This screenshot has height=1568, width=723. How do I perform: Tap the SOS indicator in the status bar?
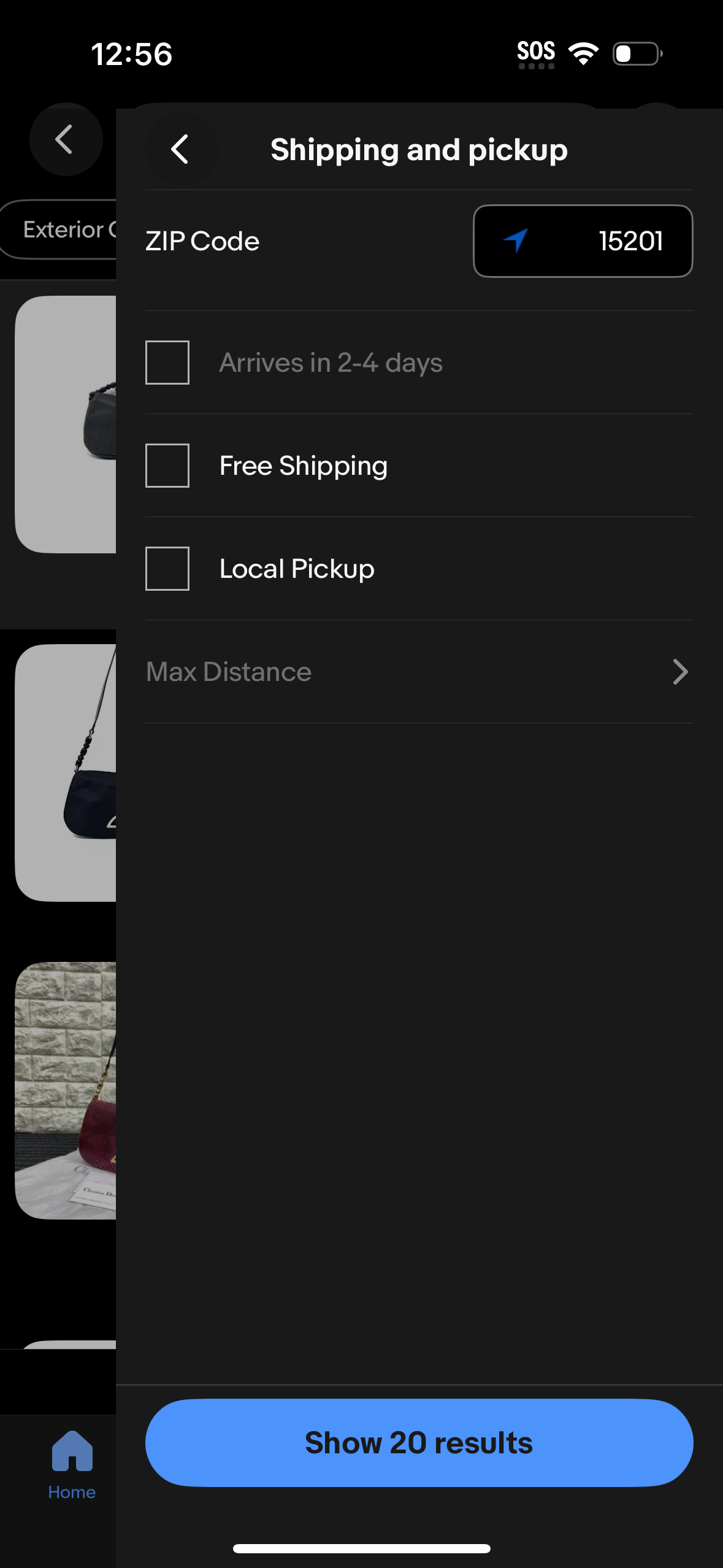tap(536, 52)
